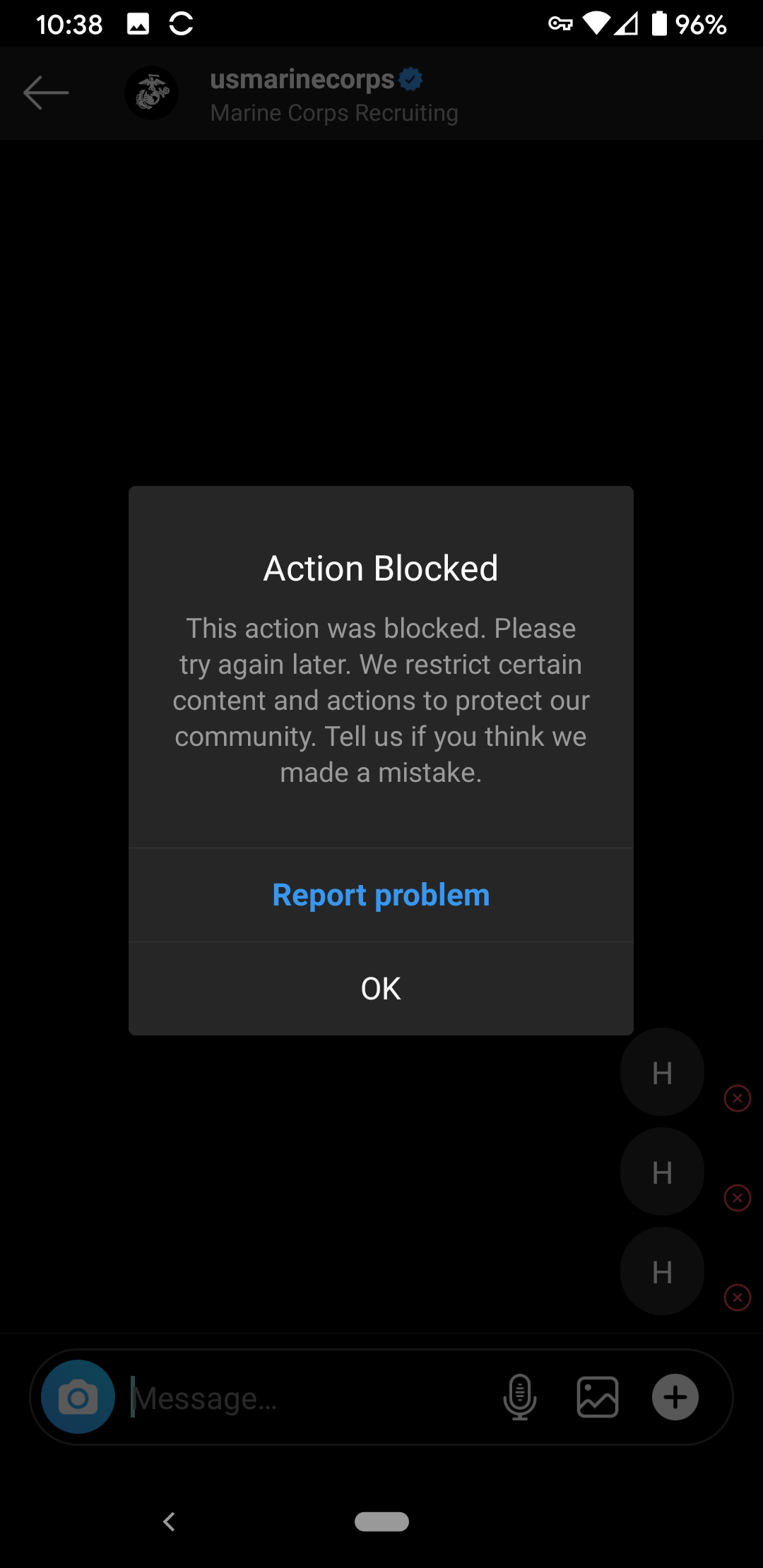The height and width of the screenshot is (1568, 763).
Task: Go back with the system navigation arrow
Action: 169,1521
